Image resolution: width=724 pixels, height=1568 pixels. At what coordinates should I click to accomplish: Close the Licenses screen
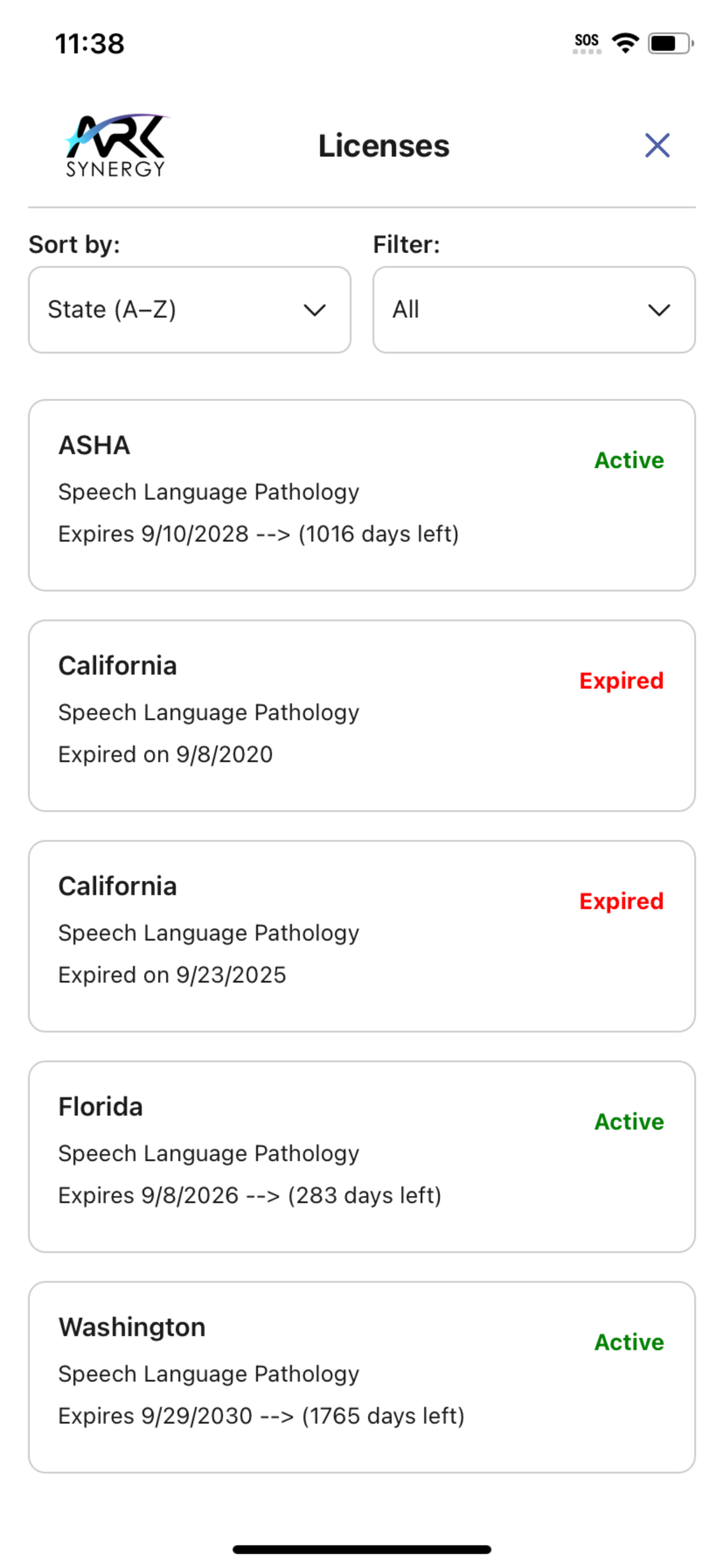click(658, 145)
